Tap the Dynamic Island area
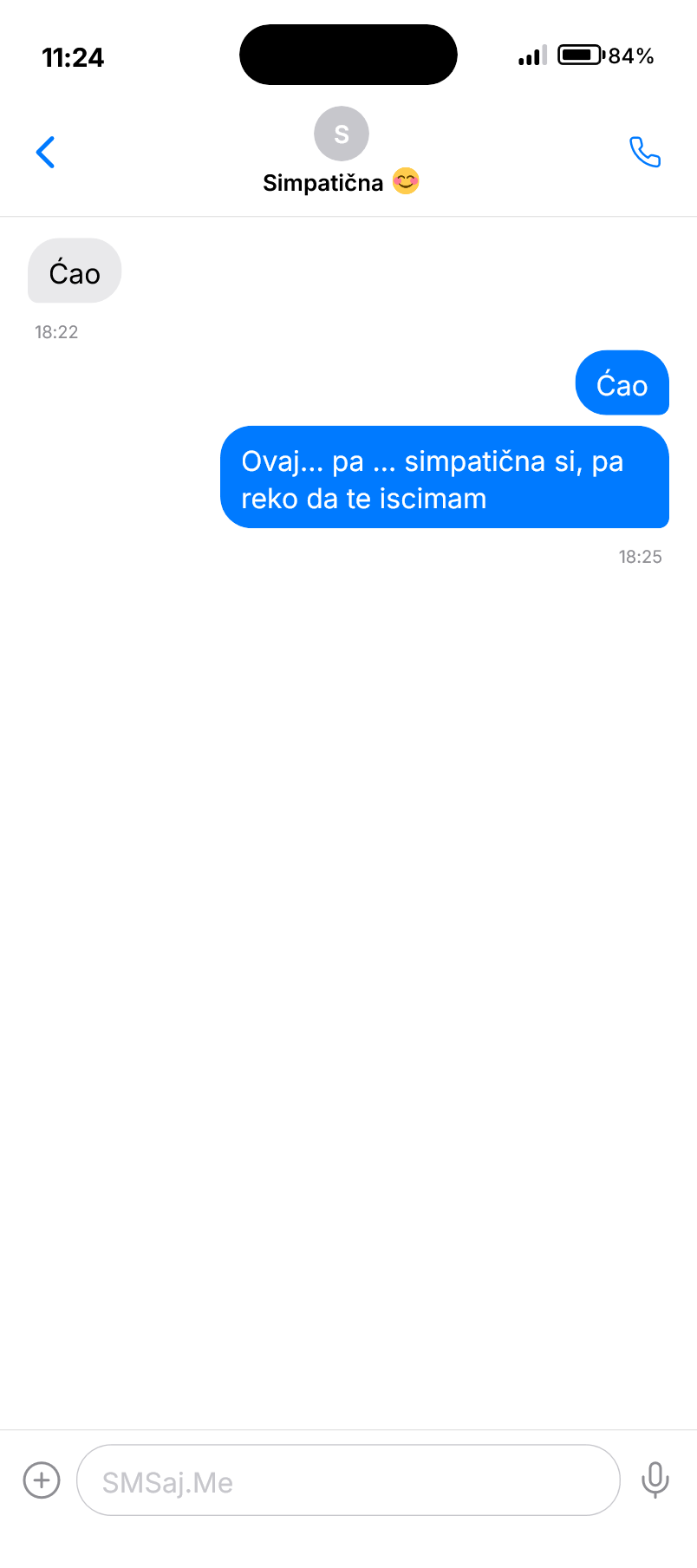The width and height of the screenshot is (697, 1568). click(348, 54)
